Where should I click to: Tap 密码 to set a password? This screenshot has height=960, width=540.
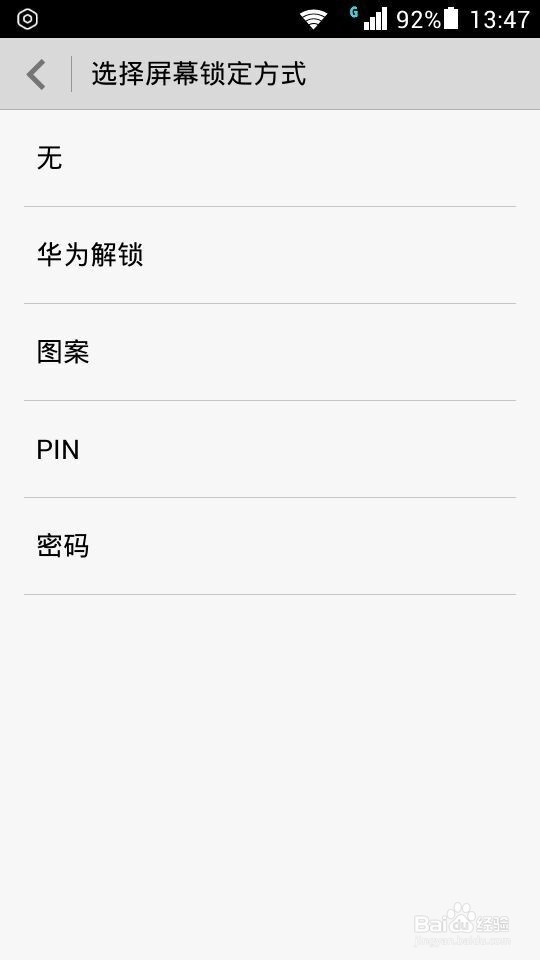[270, 546]
